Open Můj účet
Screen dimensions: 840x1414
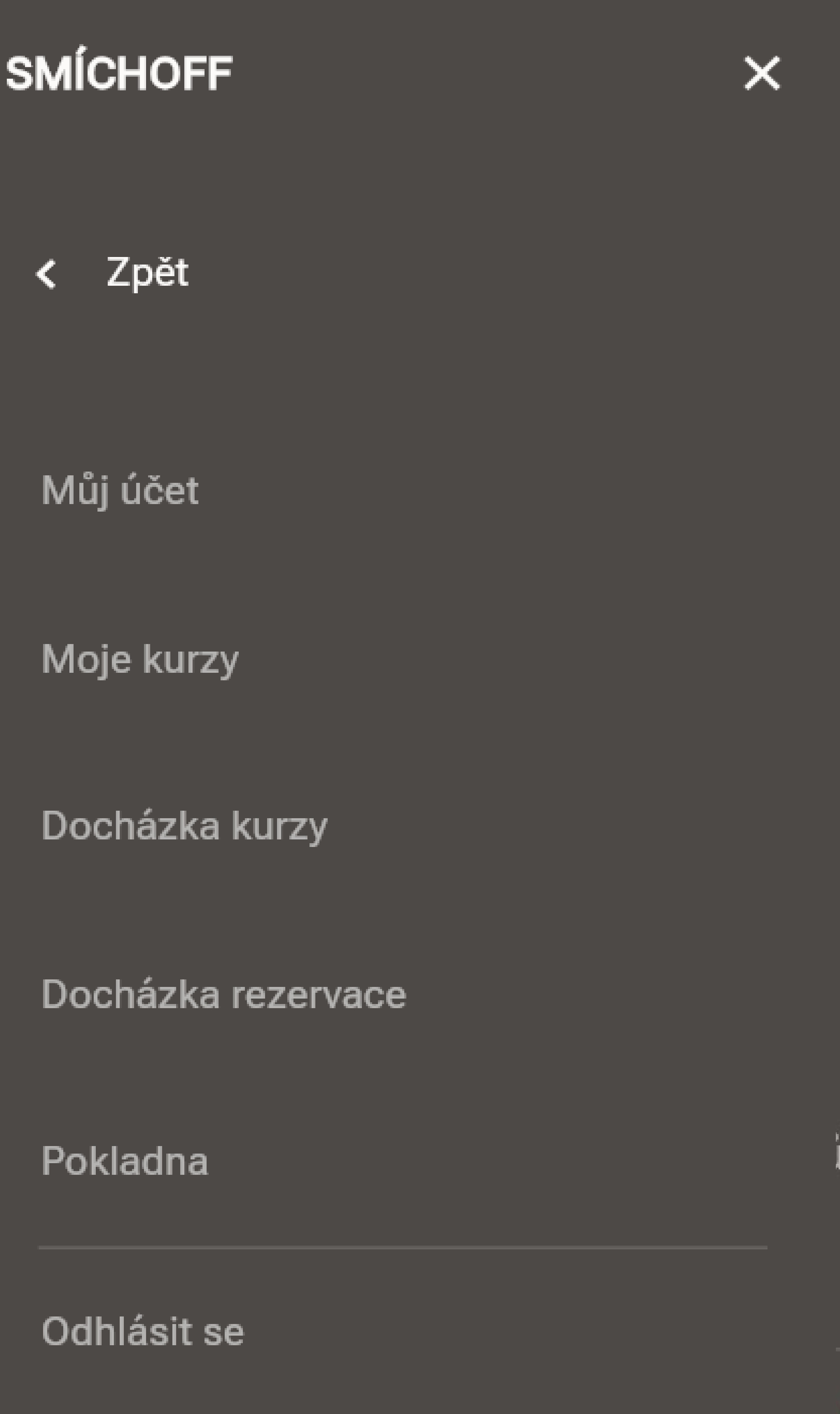120,490
